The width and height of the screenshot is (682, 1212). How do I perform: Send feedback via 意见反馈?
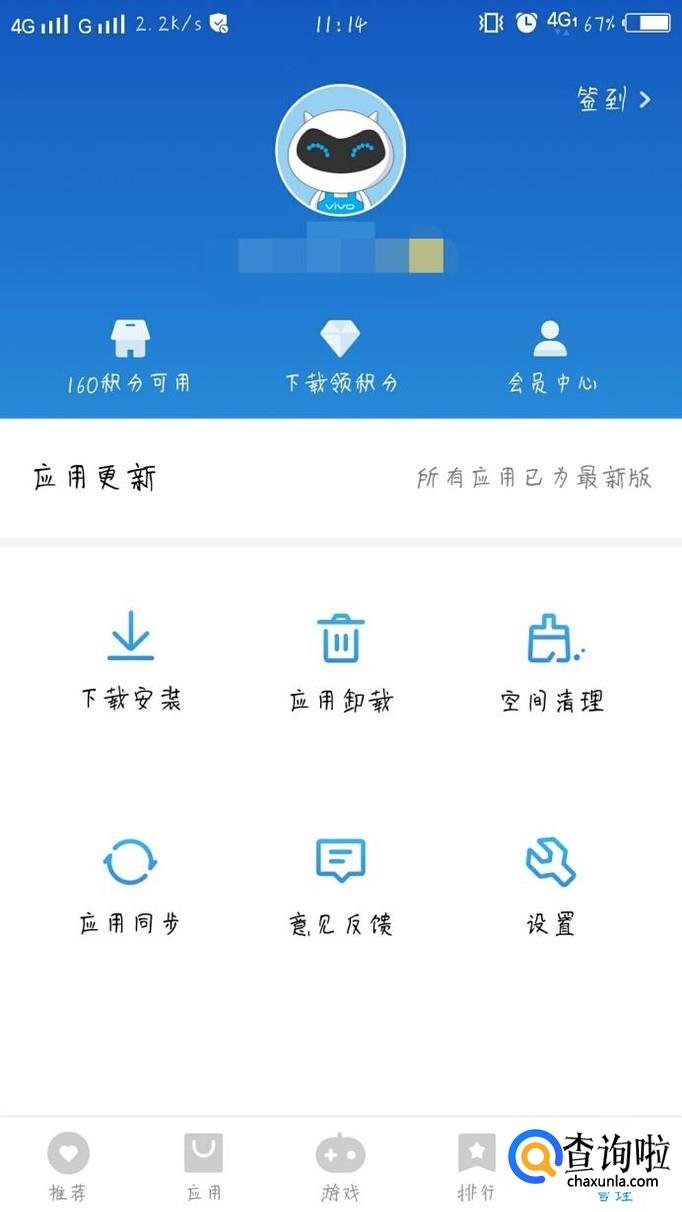[x=341, y=883]
